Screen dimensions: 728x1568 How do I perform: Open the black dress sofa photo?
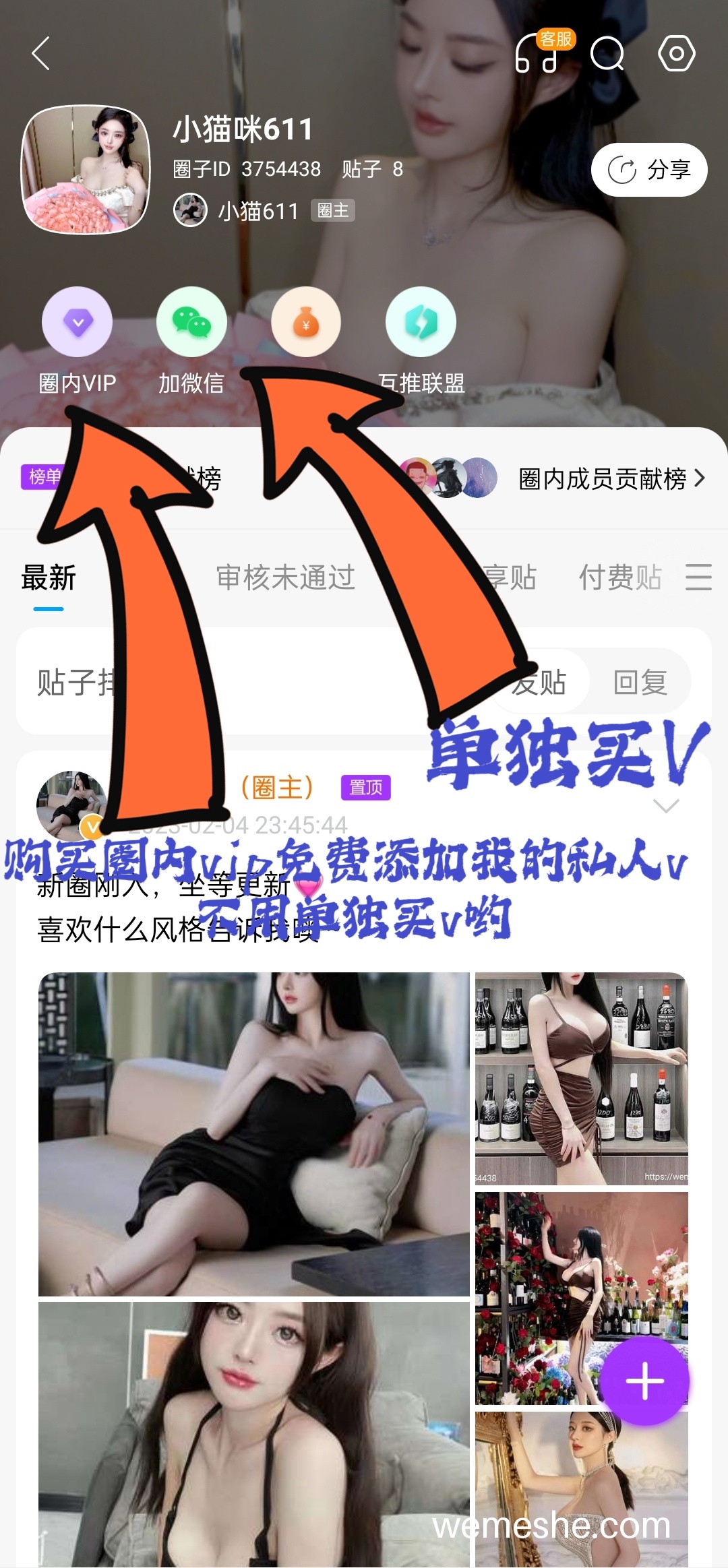click(253, 1134)
